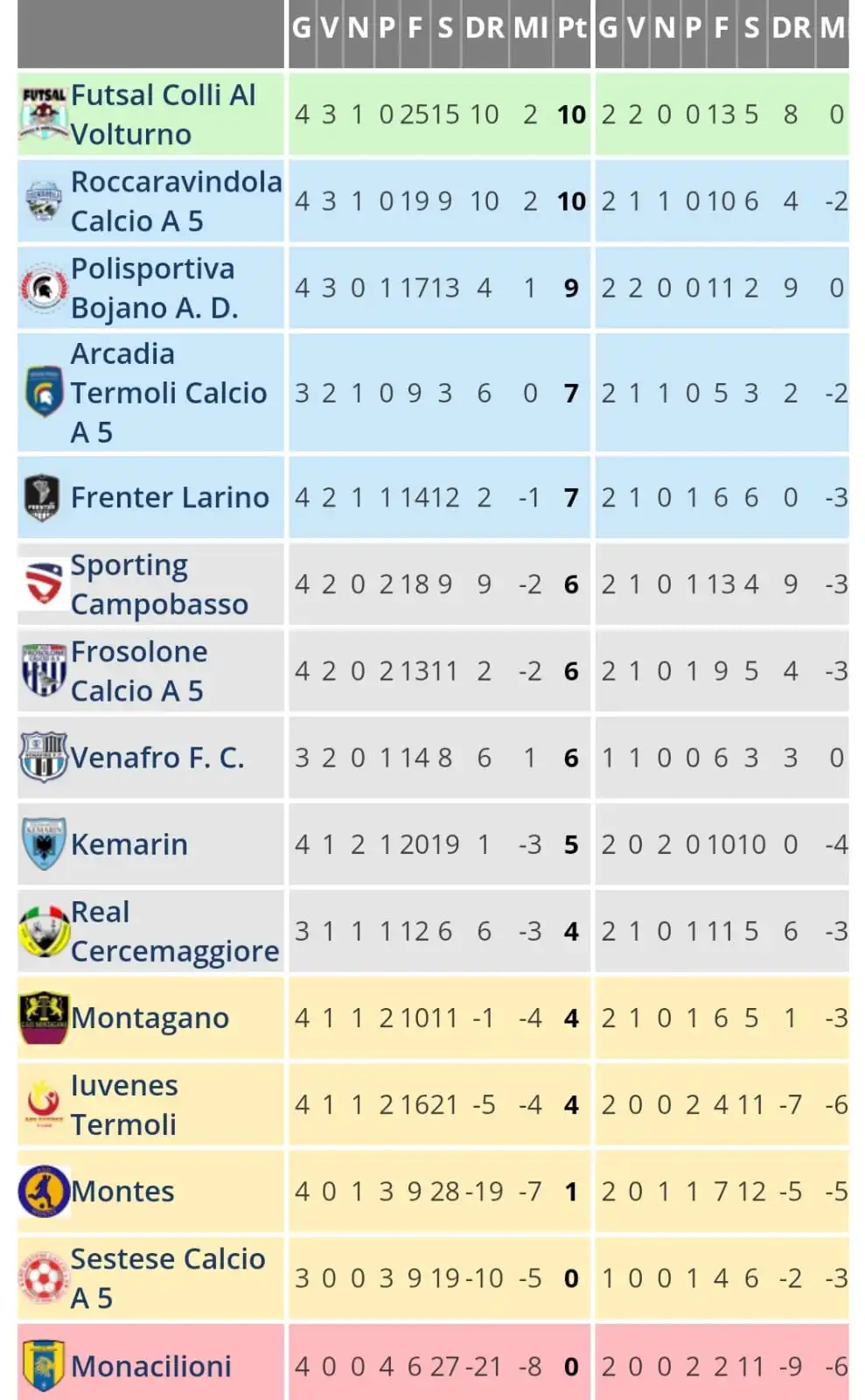Select Arcadia Termoli Calcio A 5
Viewport: 865px width, 1400px height.
pos(168,393)
